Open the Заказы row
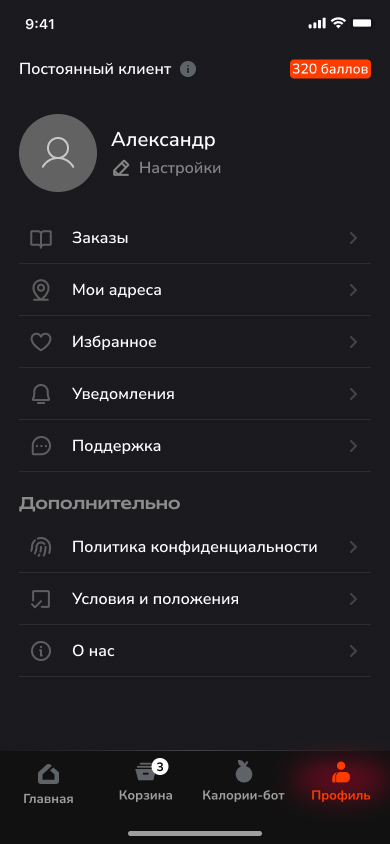The image size is (390, 844). (x=195, y=238)
